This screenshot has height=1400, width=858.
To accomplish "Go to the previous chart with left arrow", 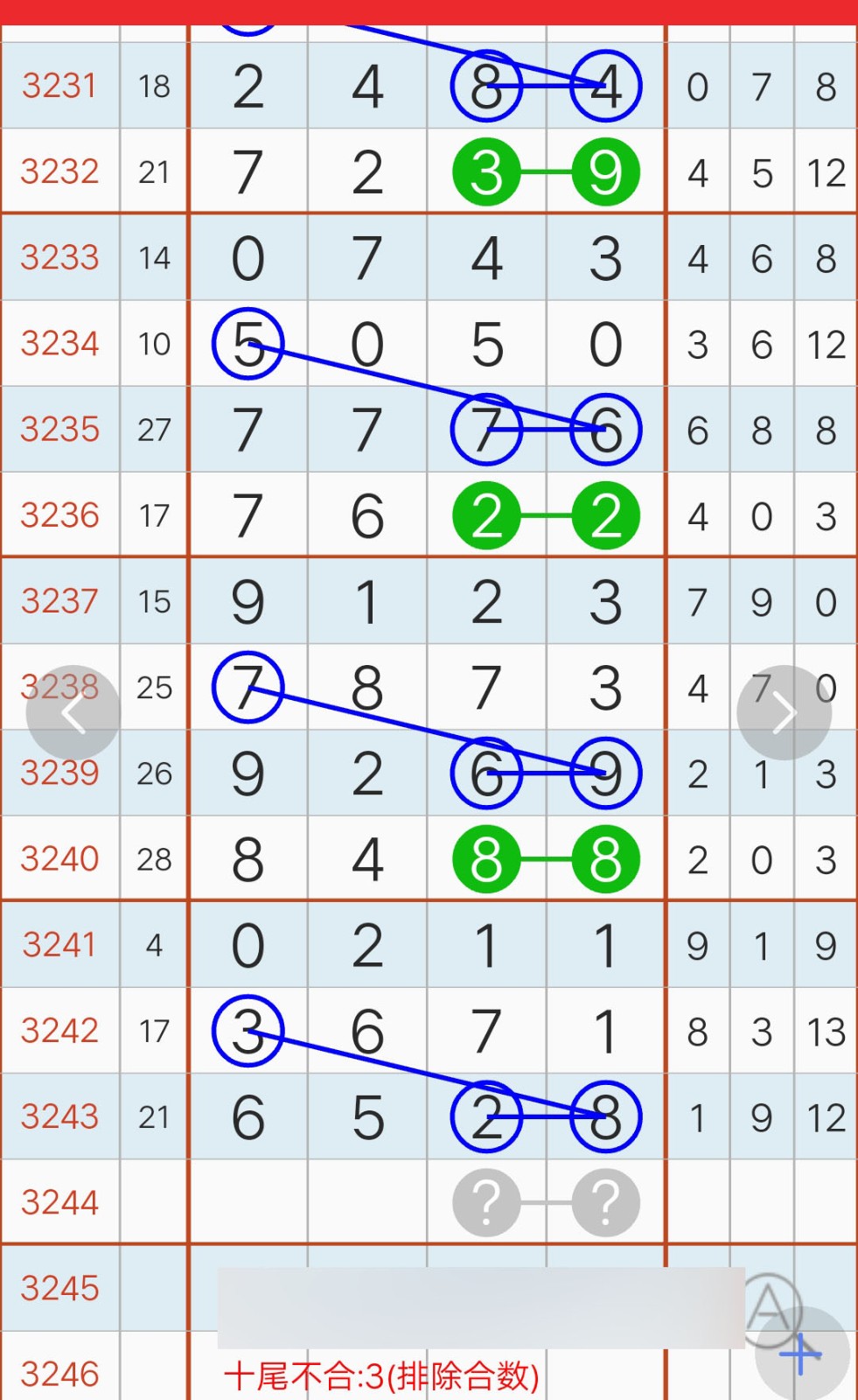I will point(73,713).
